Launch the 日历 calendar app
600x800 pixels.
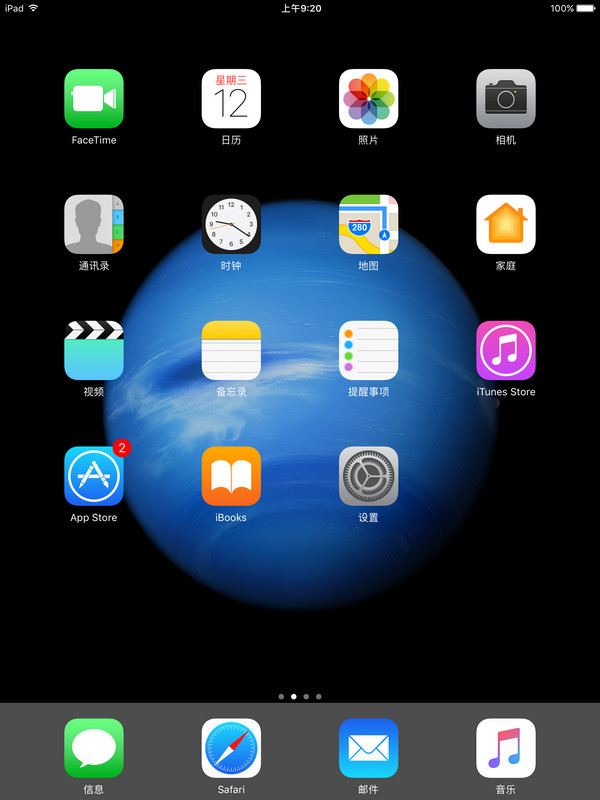click(x=231, y=99)
